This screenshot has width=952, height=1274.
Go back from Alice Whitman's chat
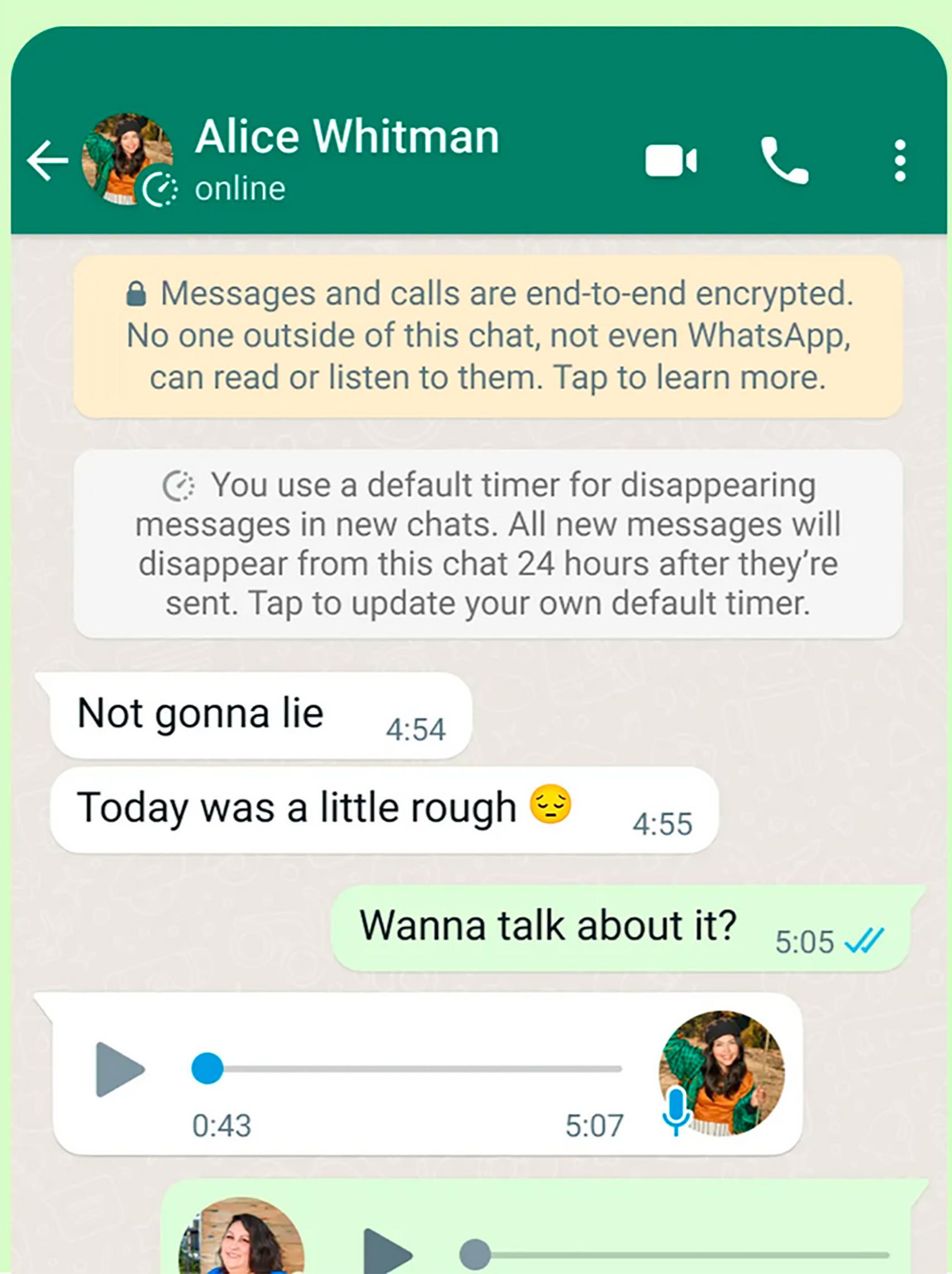[x=47, y=160]
